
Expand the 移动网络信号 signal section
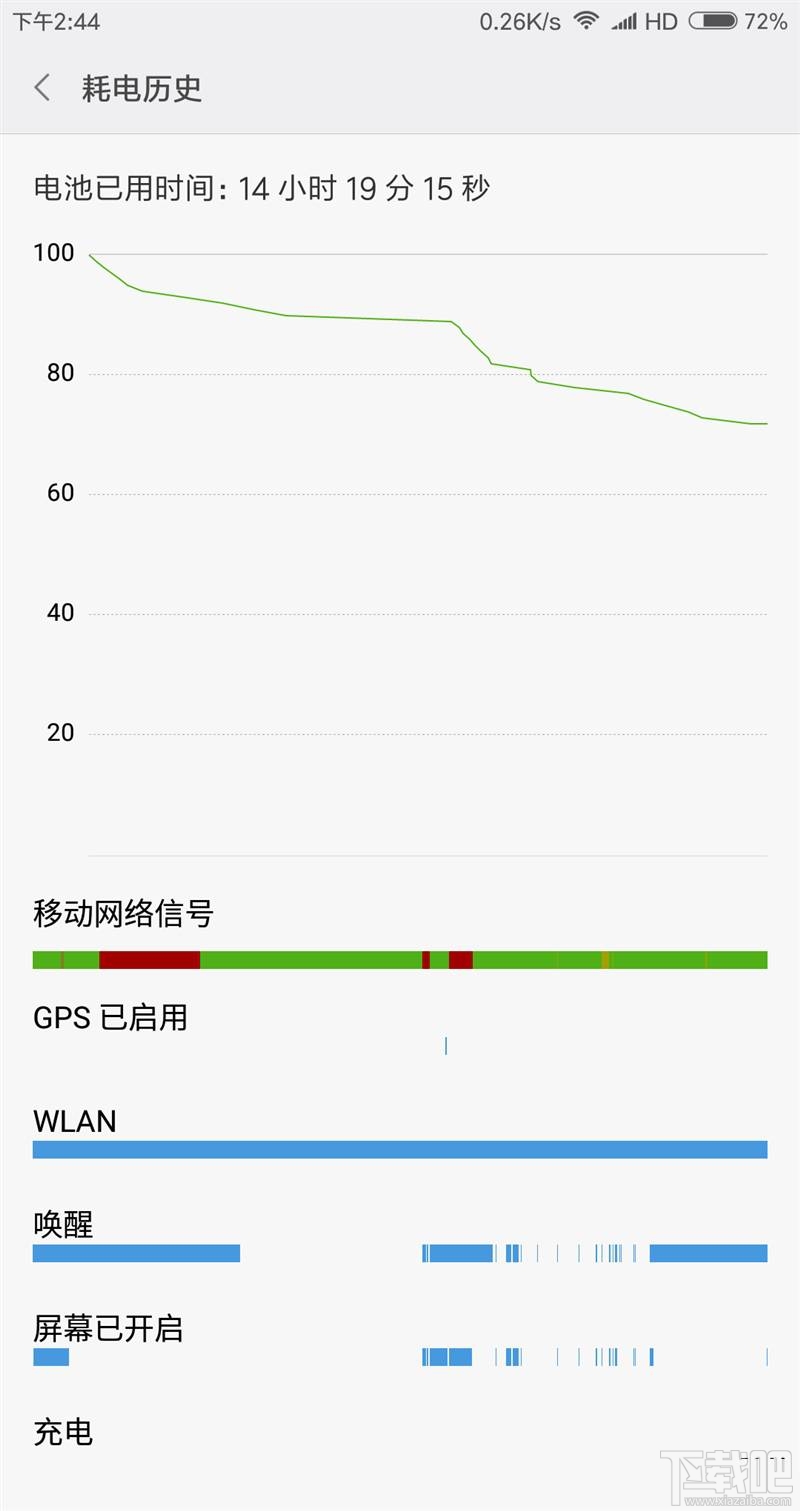click(x=122, y=914)
